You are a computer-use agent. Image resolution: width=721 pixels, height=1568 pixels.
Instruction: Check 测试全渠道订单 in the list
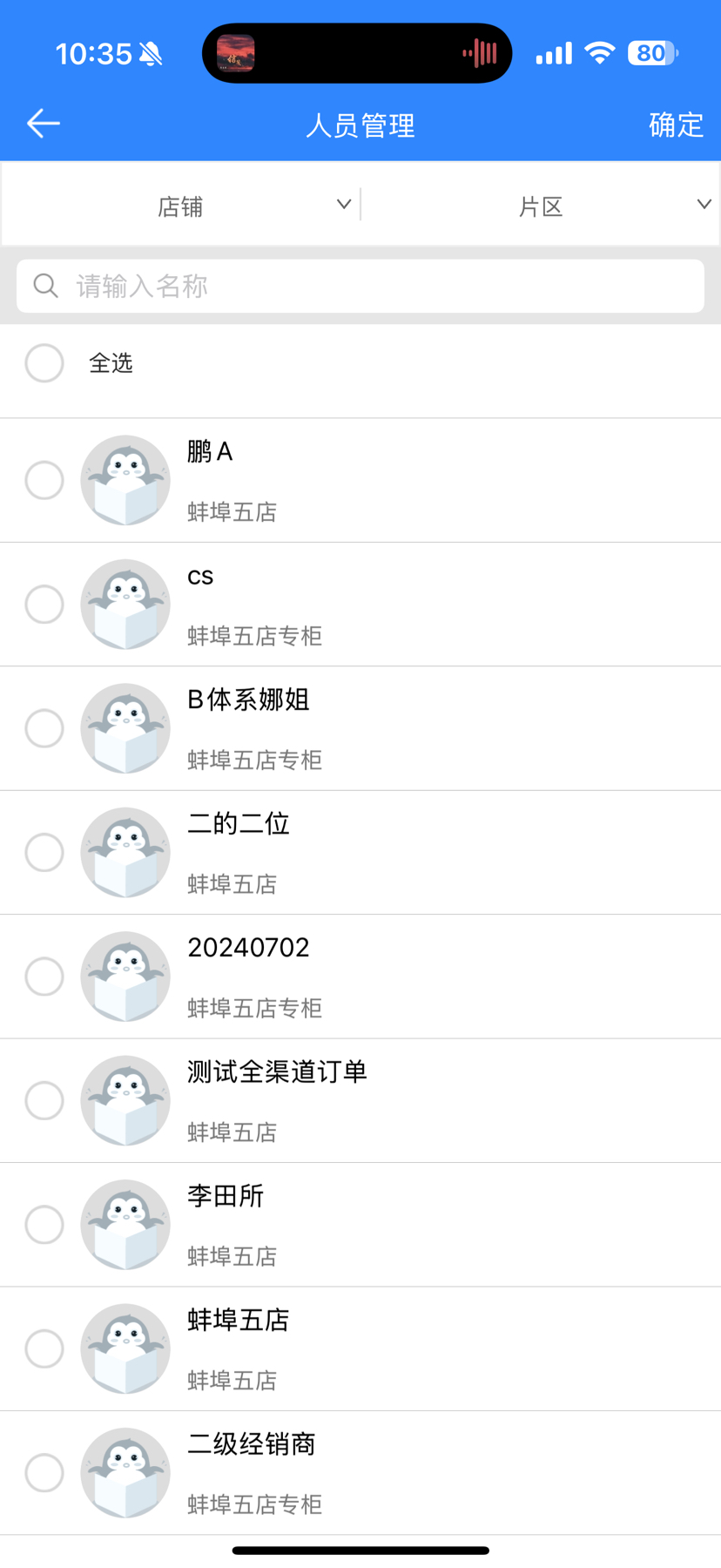click(x=44, y=1100)
